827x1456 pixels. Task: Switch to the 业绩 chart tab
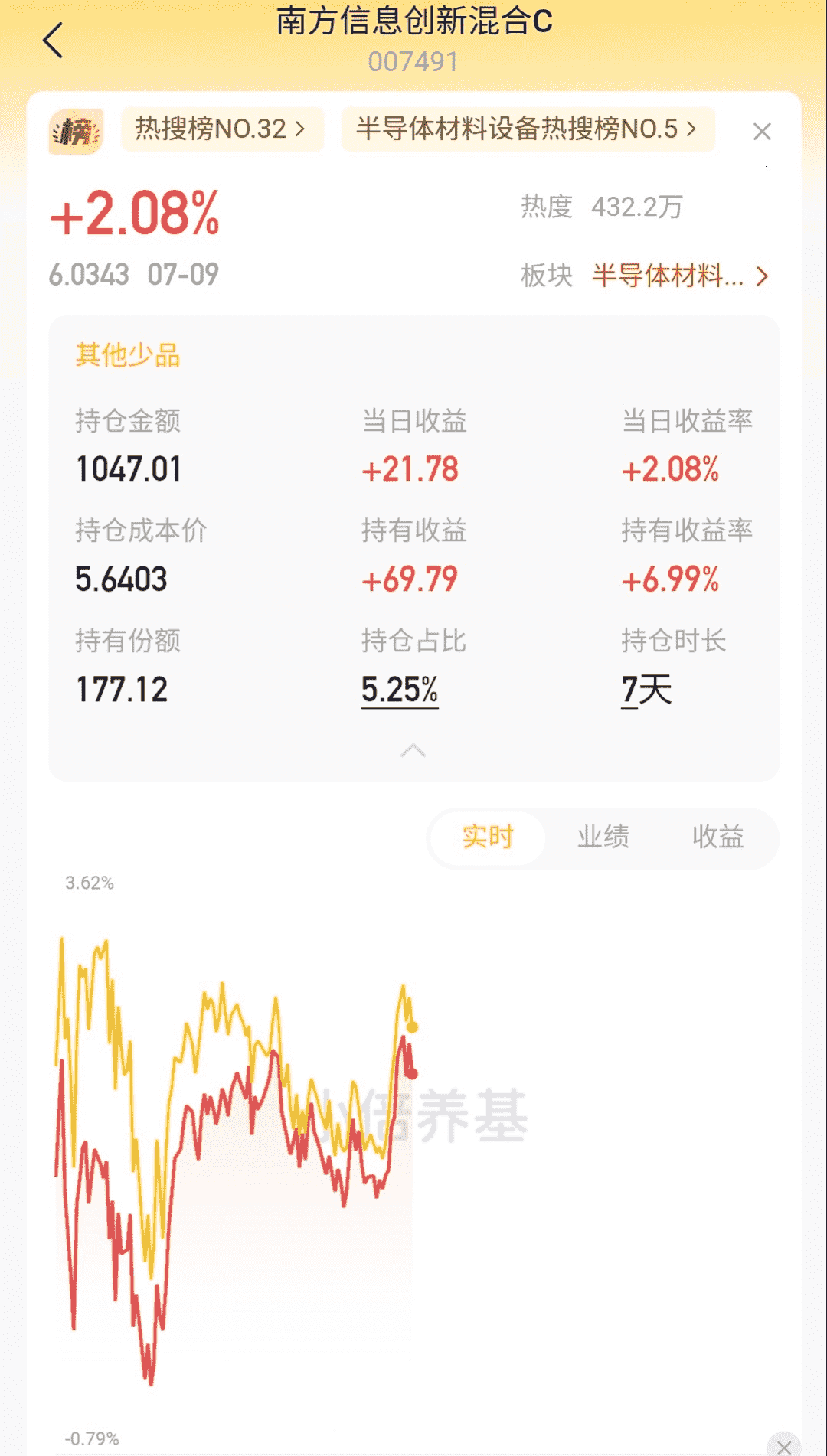click(x=603, y=837)
